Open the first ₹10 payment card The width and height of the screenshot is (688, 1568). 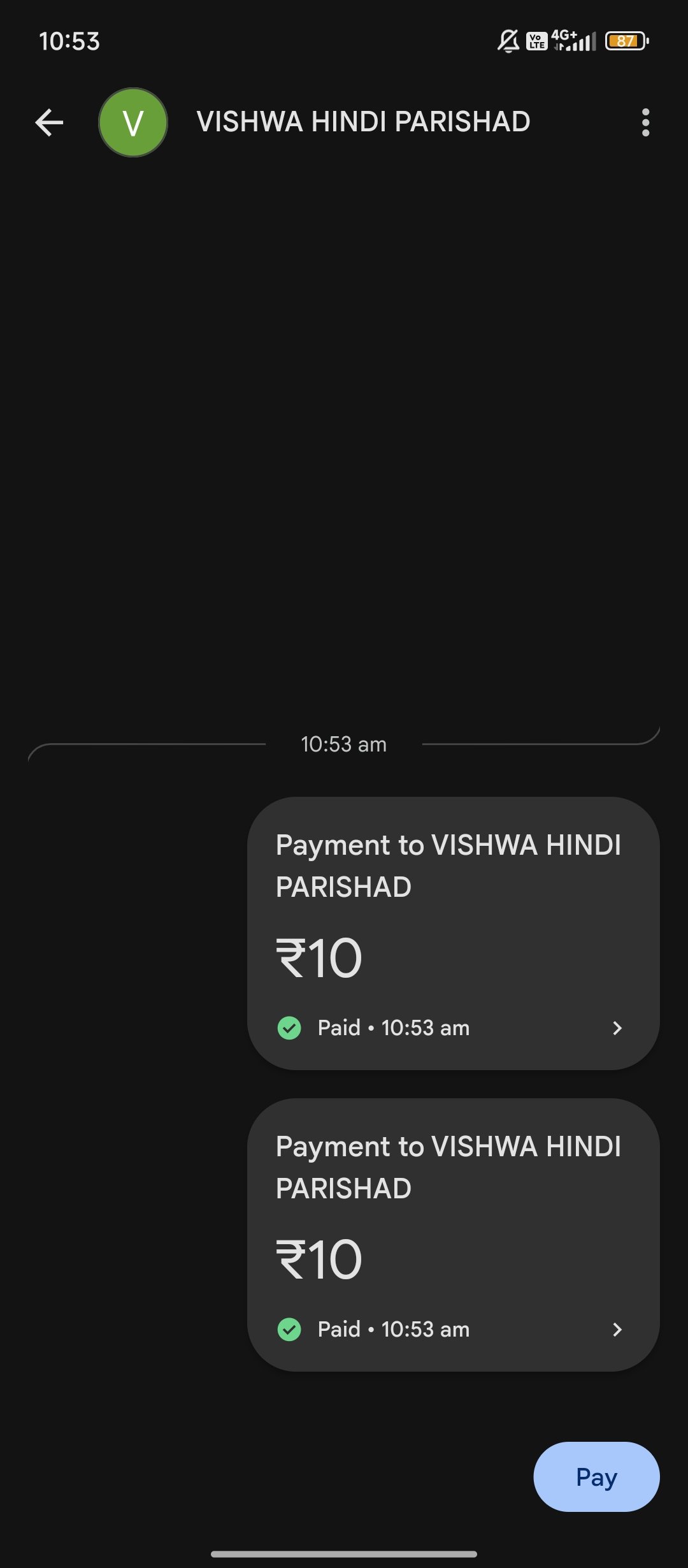tap(453, 934)
